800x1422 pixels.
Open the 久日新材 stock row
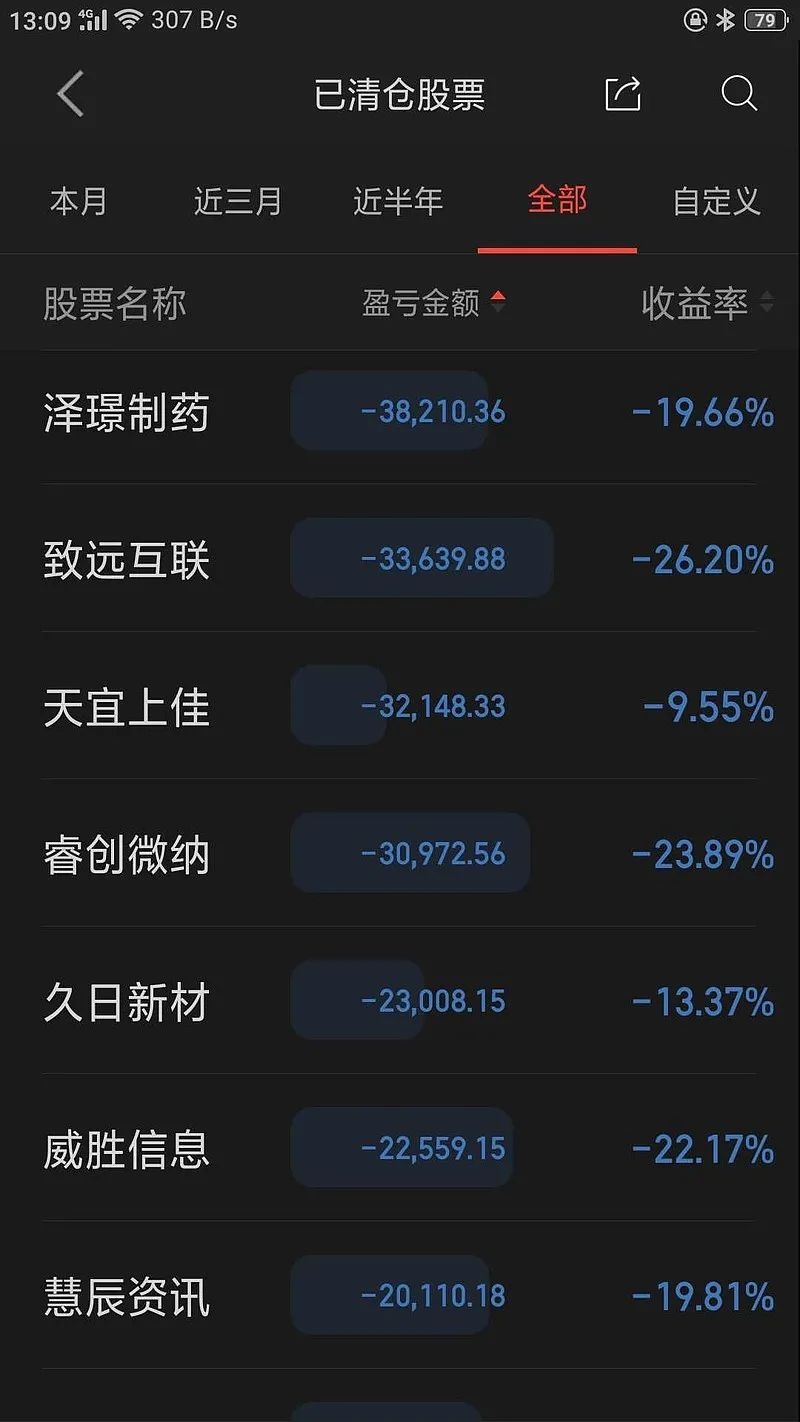[400, 1001]
